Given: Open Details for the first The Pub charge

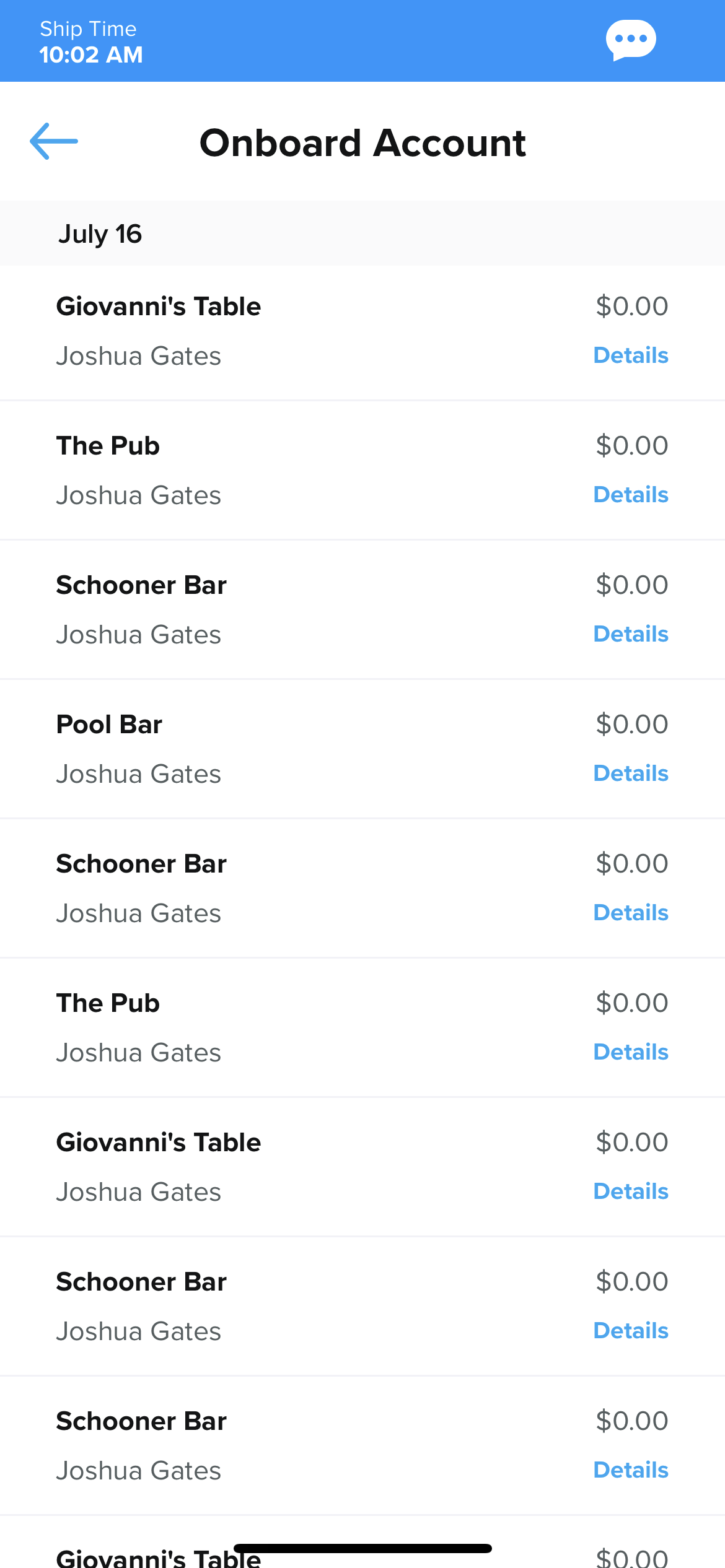Looking at the screenshot, I should pyautogui.click(x=631, y=495).
